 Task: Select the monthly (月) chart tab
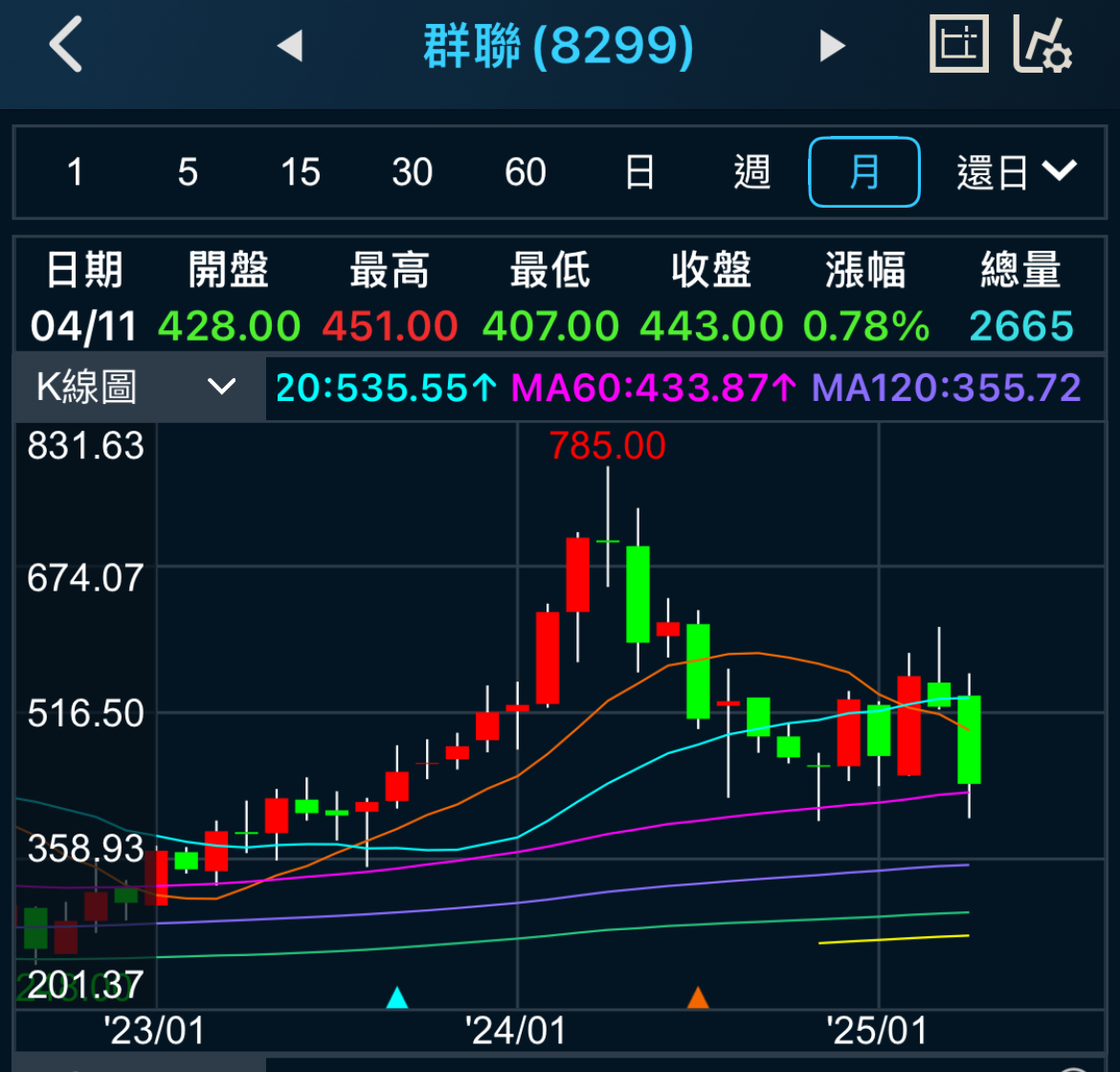(x=864, y=172)
